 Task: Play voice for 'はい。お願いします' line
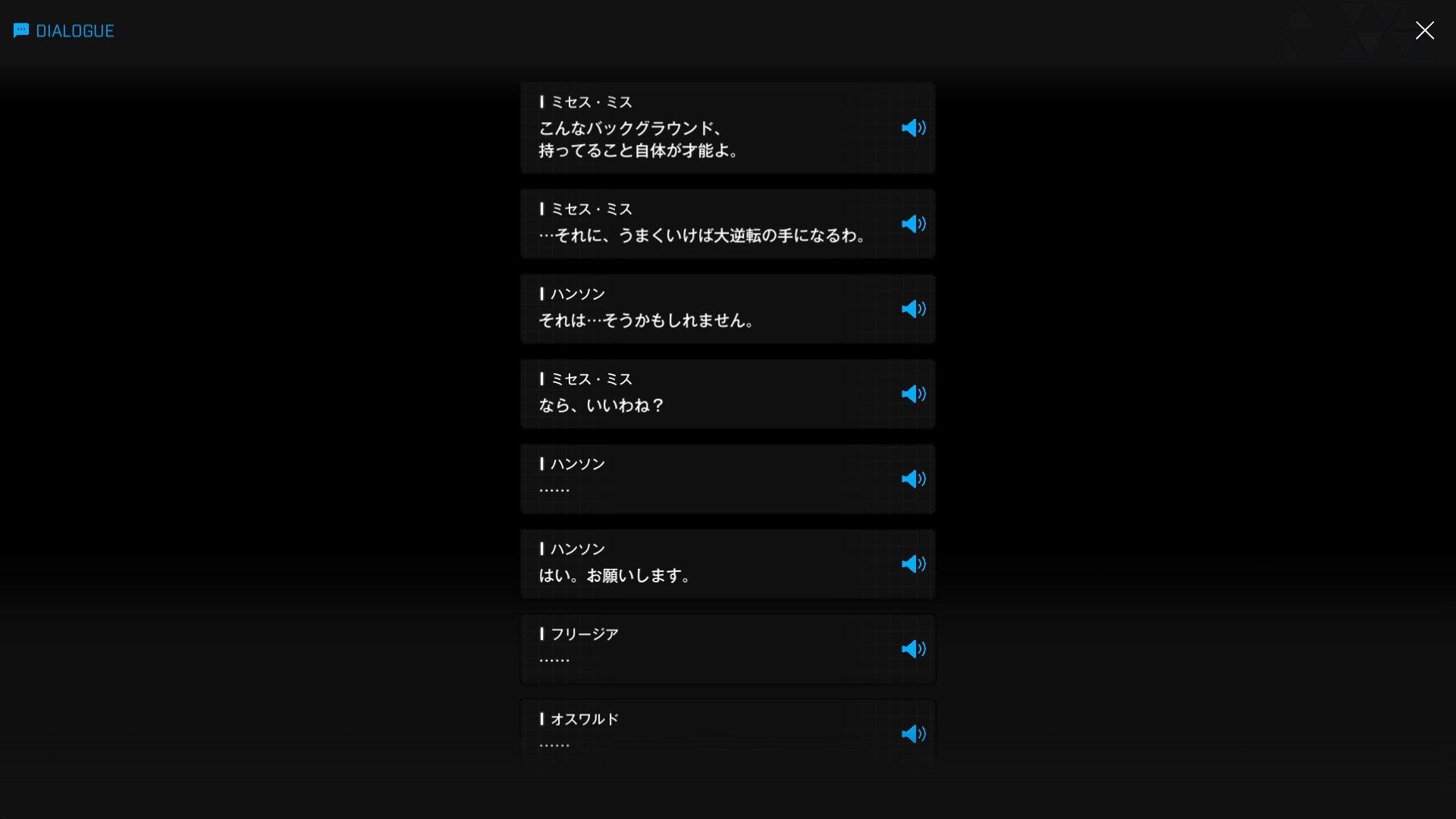913,564
